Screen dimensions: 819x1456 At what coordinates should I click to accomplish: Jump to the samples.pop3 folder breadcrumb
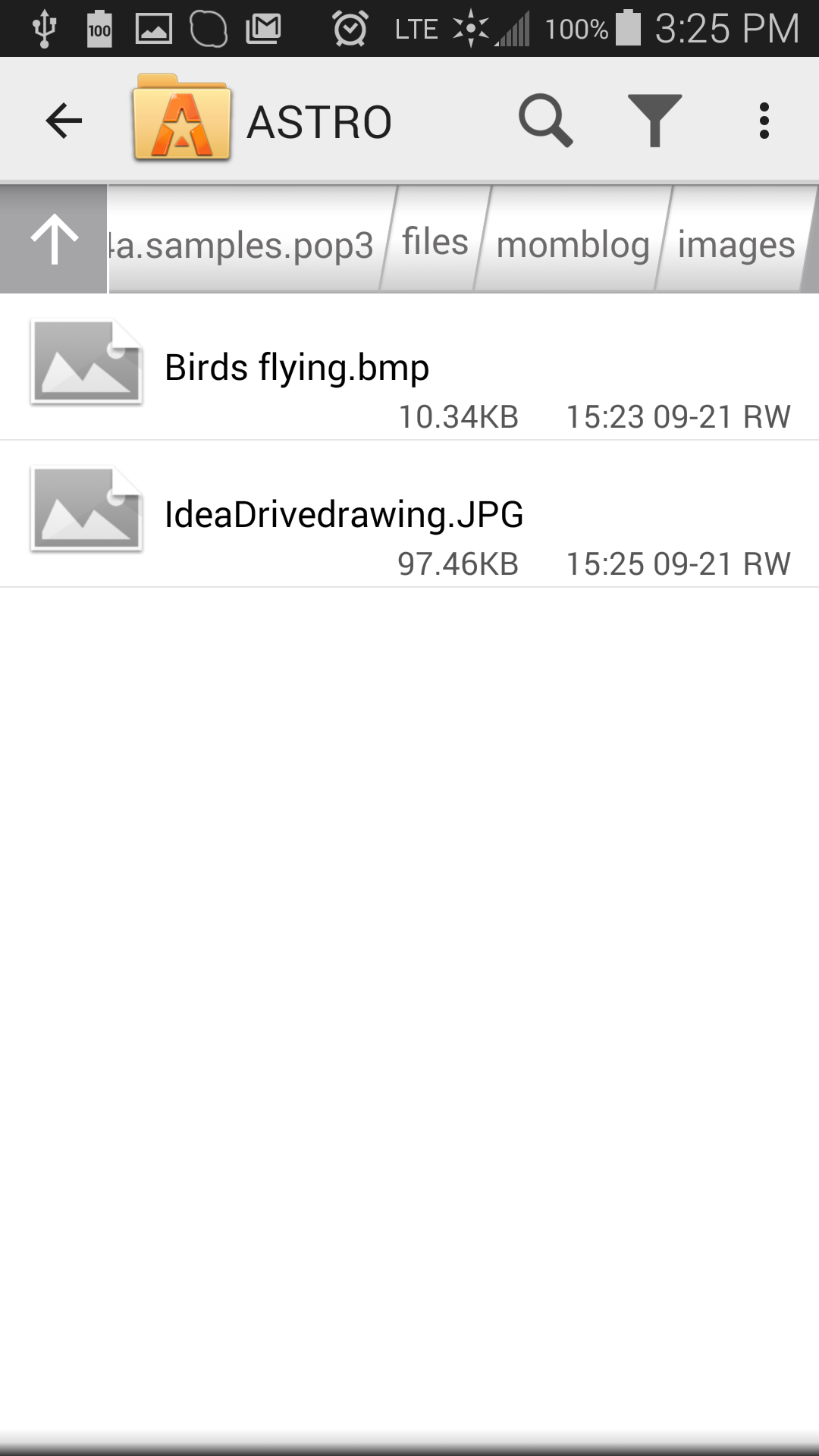pos(244,239)
